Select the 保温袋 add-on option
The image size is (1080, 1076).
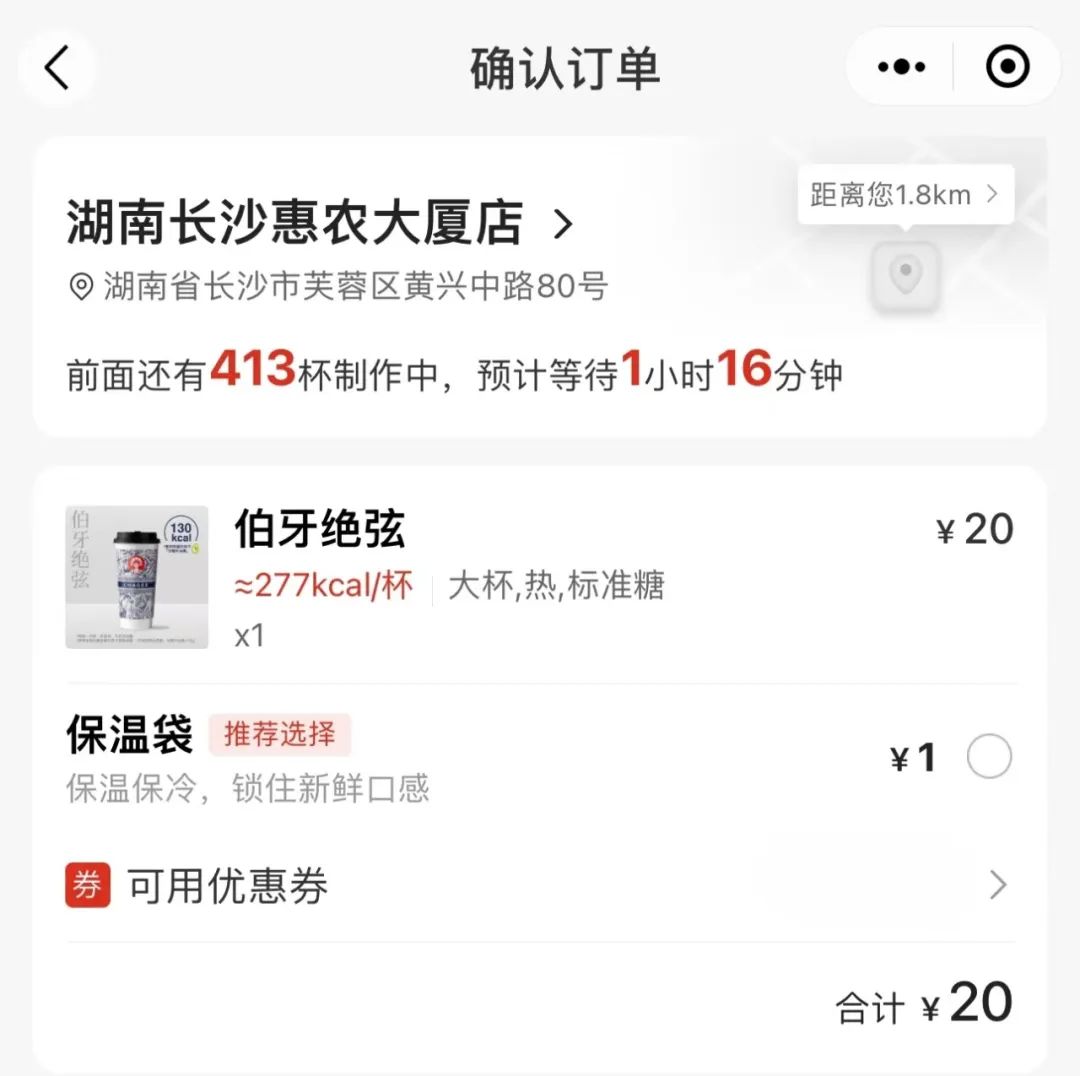pos(989,758)
